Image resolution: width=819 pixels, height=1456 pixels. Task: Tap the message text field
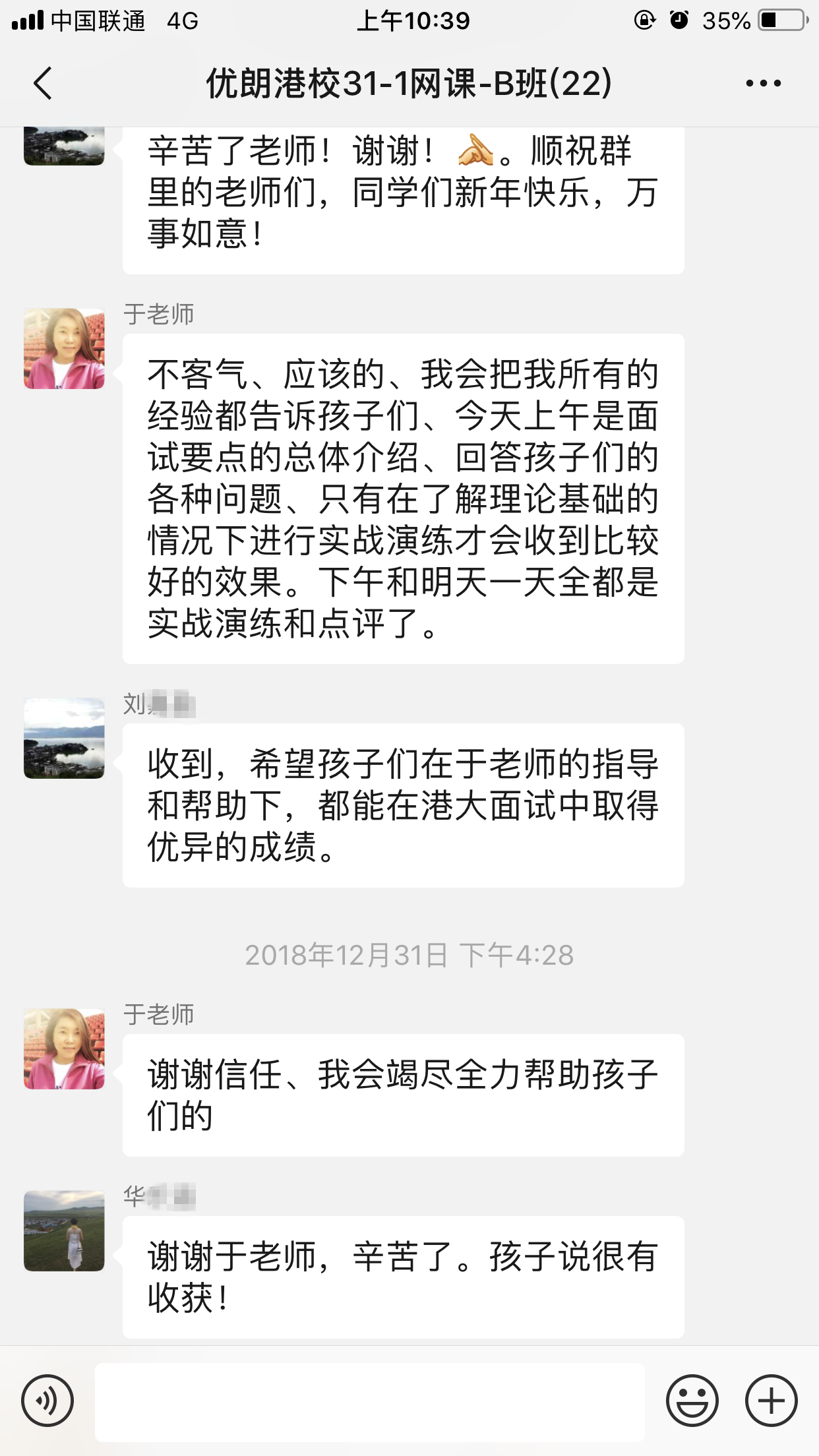pos(369,1402)
